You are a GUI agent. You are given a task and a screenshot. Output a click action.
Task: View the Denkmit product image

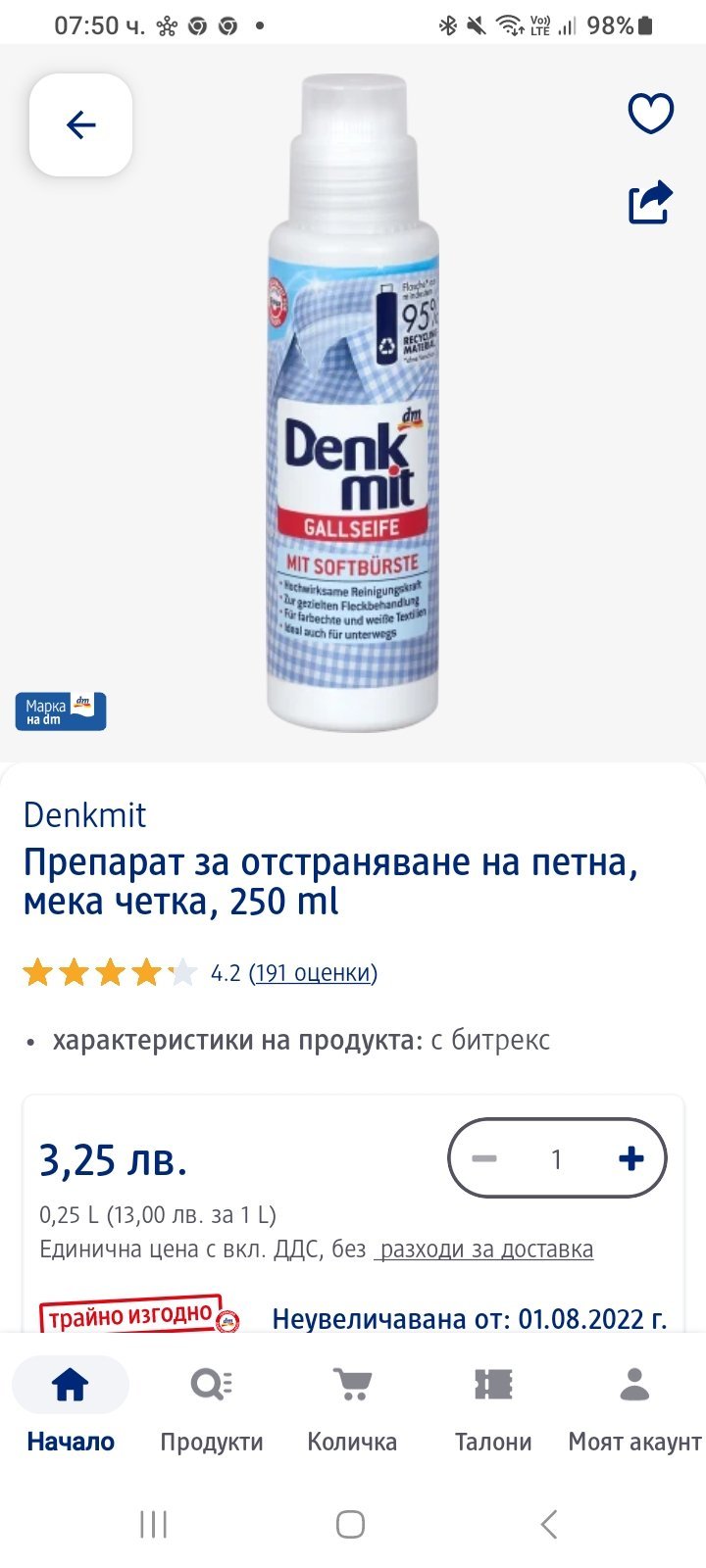(x=353, y=402)
